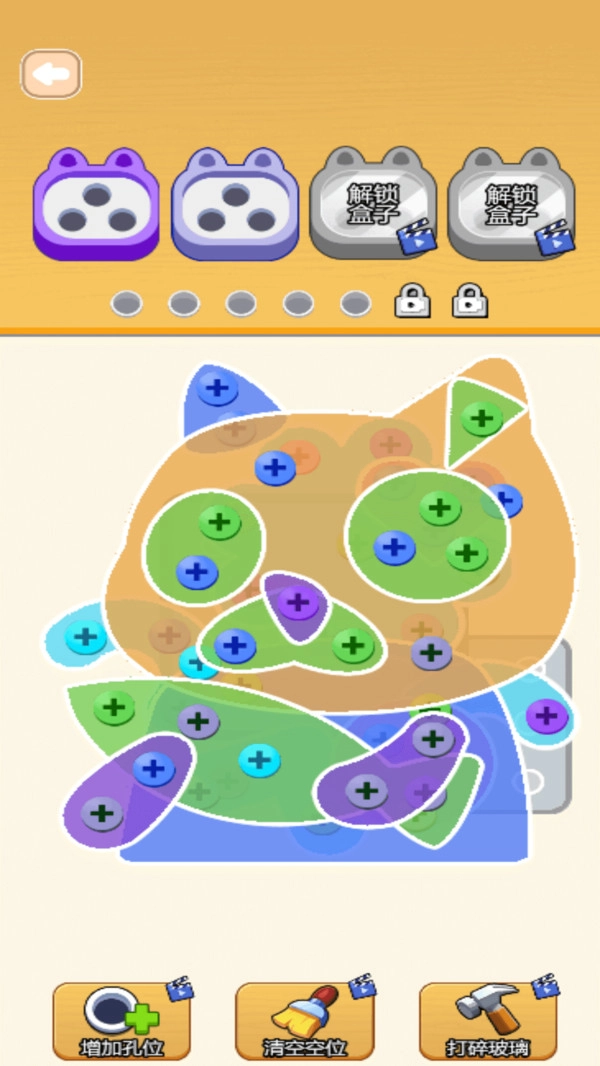Tap the cyan screw on left whisker
This screenshot has height=1066, width=600.
click(86, 636)
